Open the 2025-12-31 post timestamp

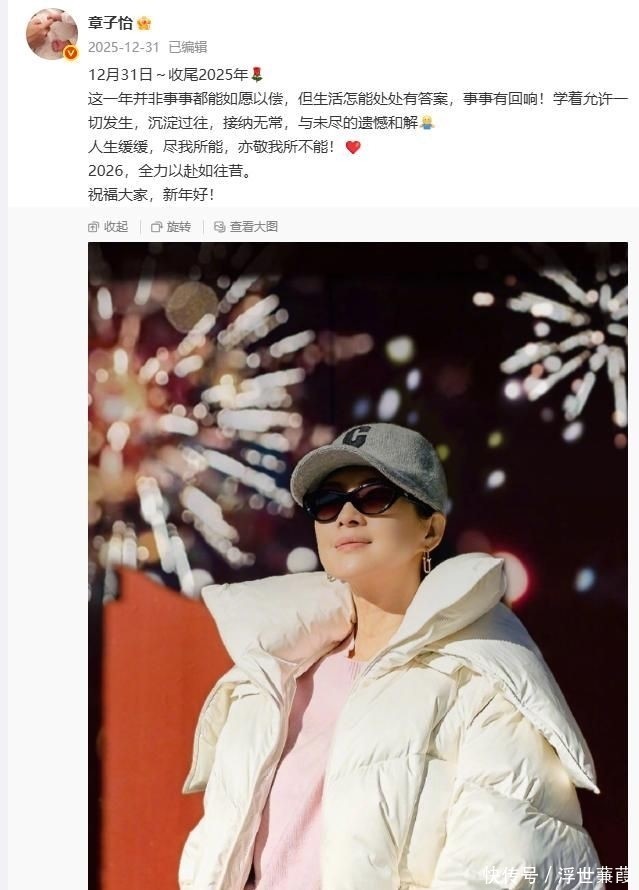[122, 47]
